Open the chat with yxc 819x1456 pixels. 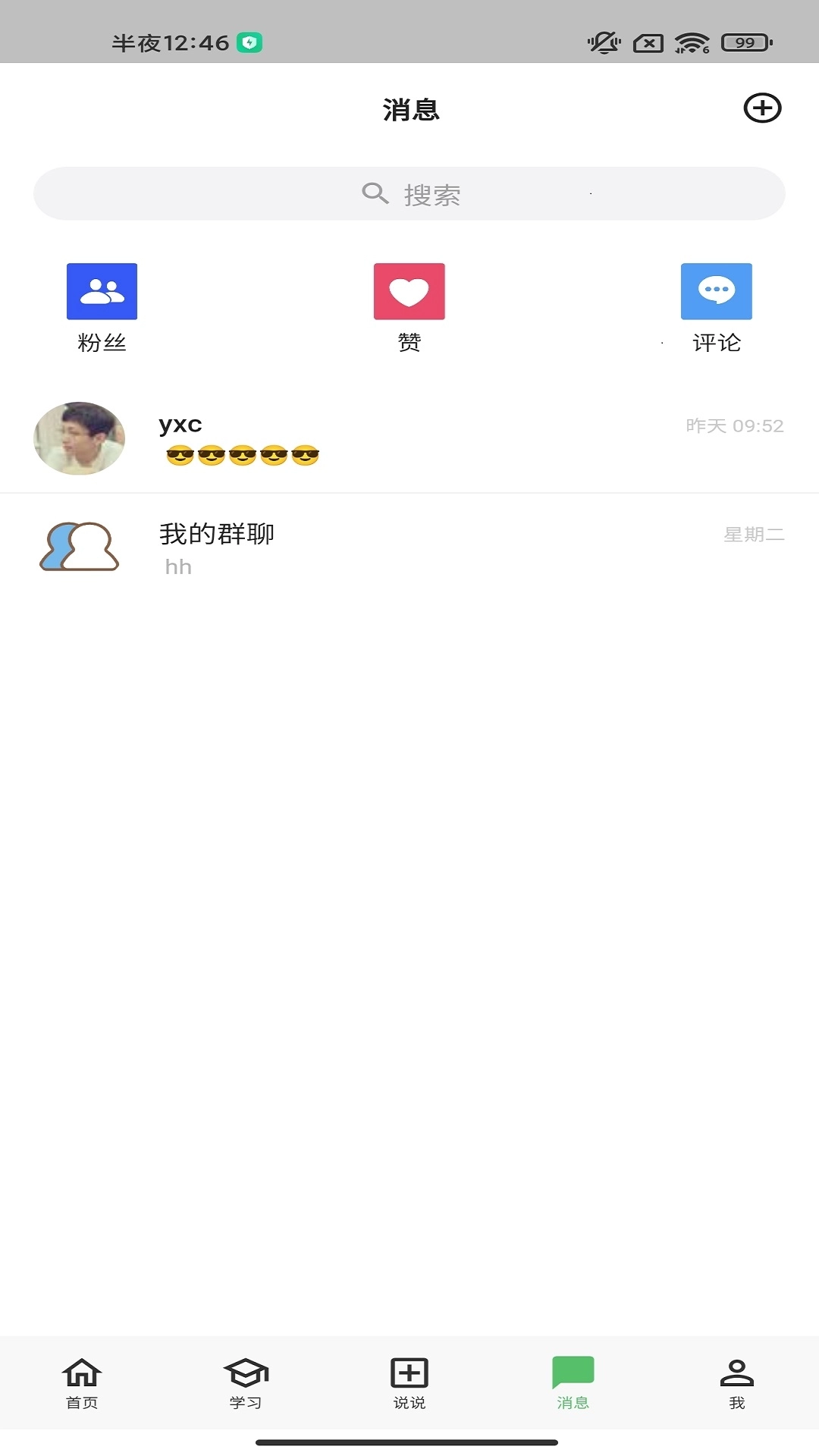pyautogui.click(x=409, y=439)
